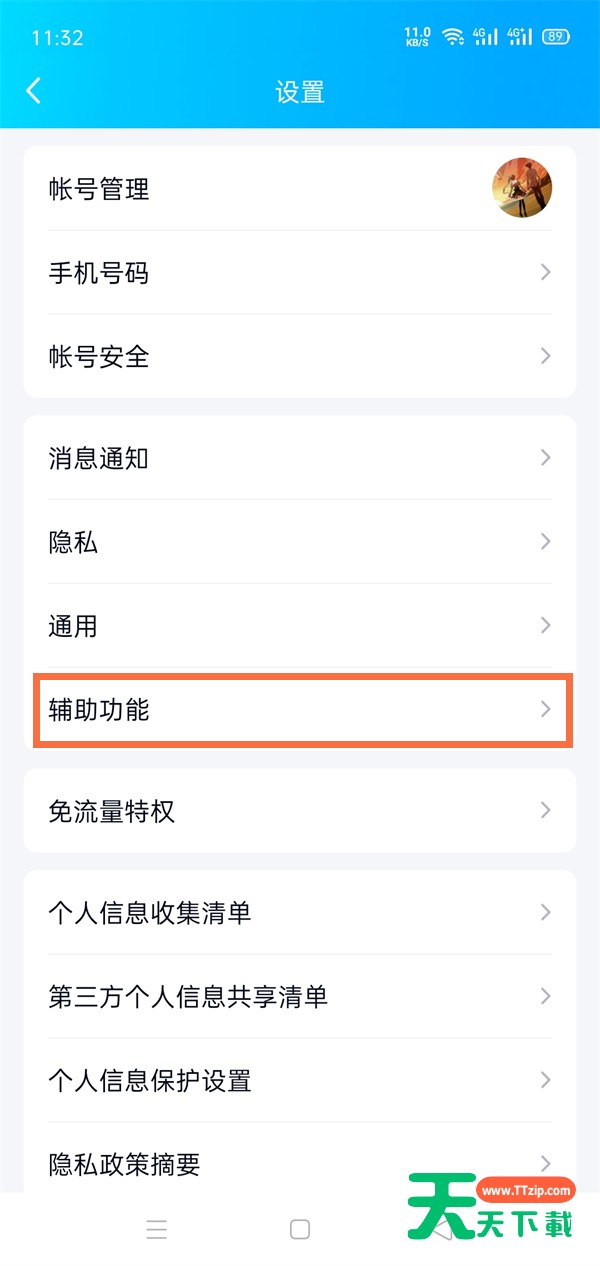Open 免流量特权

pyautogui.click(x=300, y=810)
